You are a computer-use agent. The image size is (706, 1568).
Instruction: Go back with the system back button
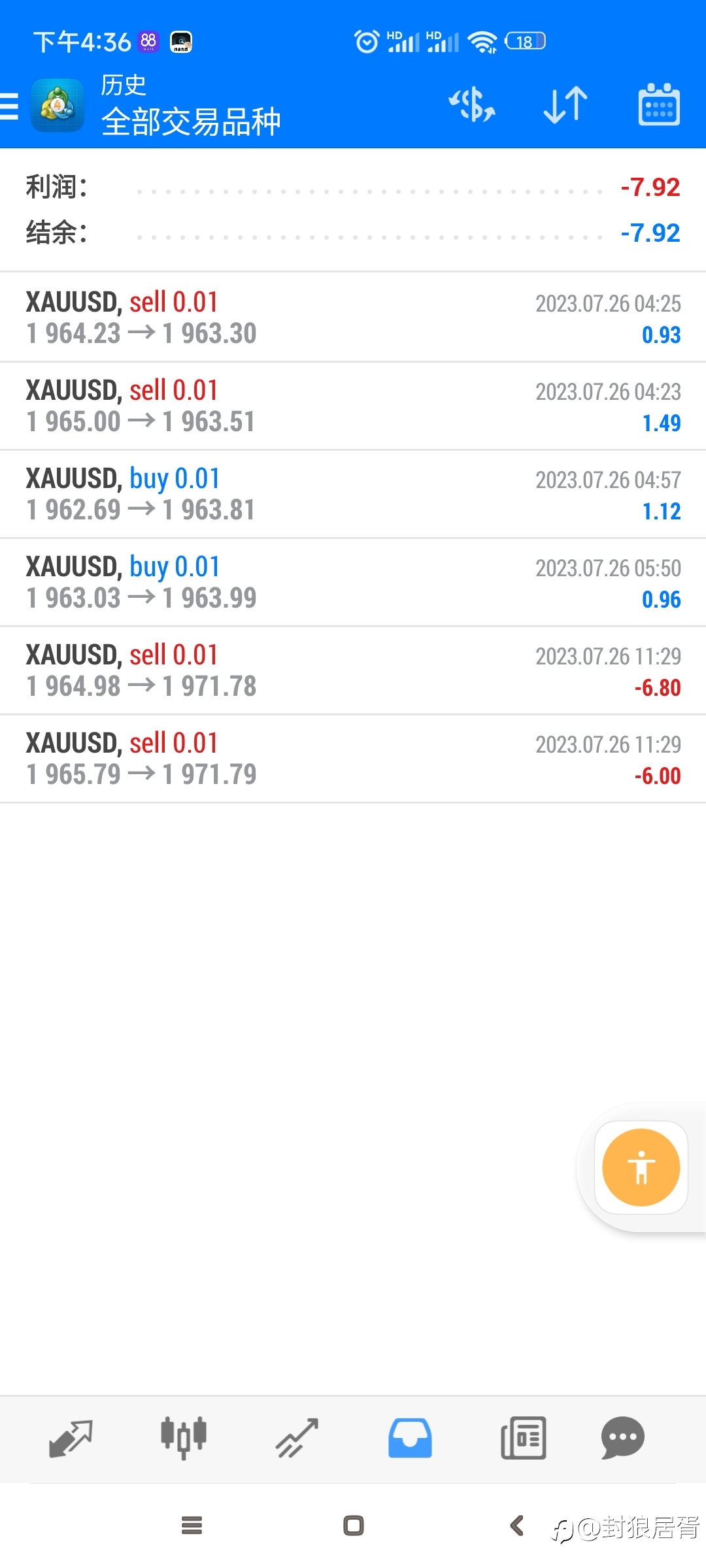tap(516, 1526)
